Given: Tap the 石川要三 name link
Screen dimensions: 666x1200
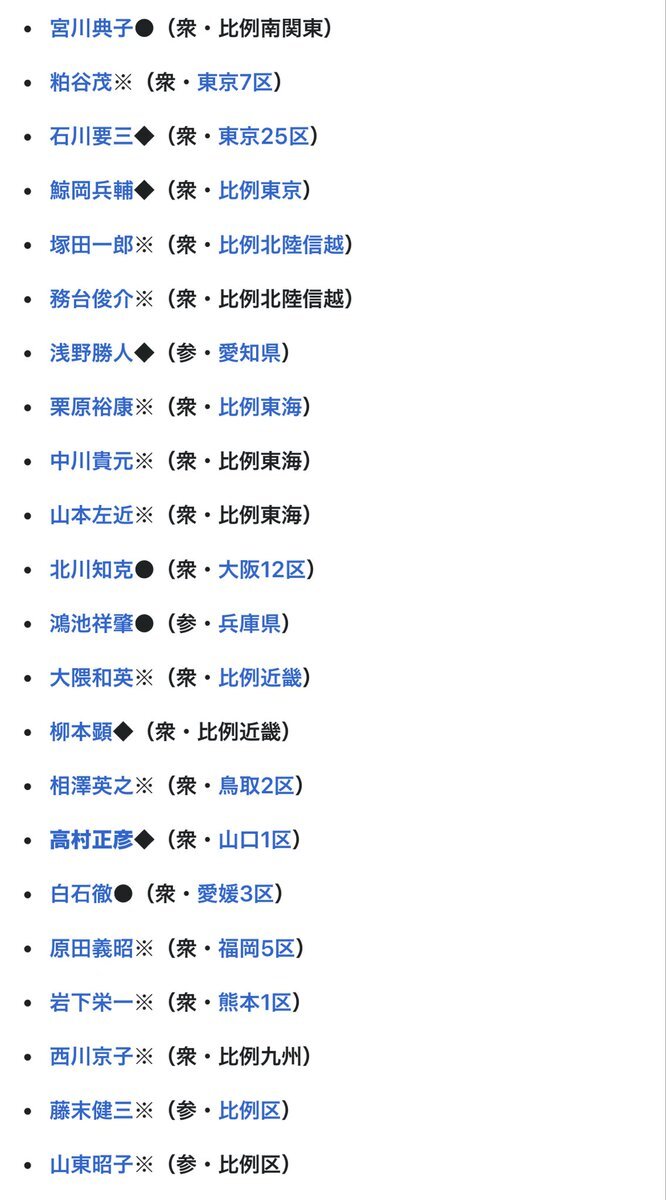Looking at the screenshot, I should (x=91, y=136).
